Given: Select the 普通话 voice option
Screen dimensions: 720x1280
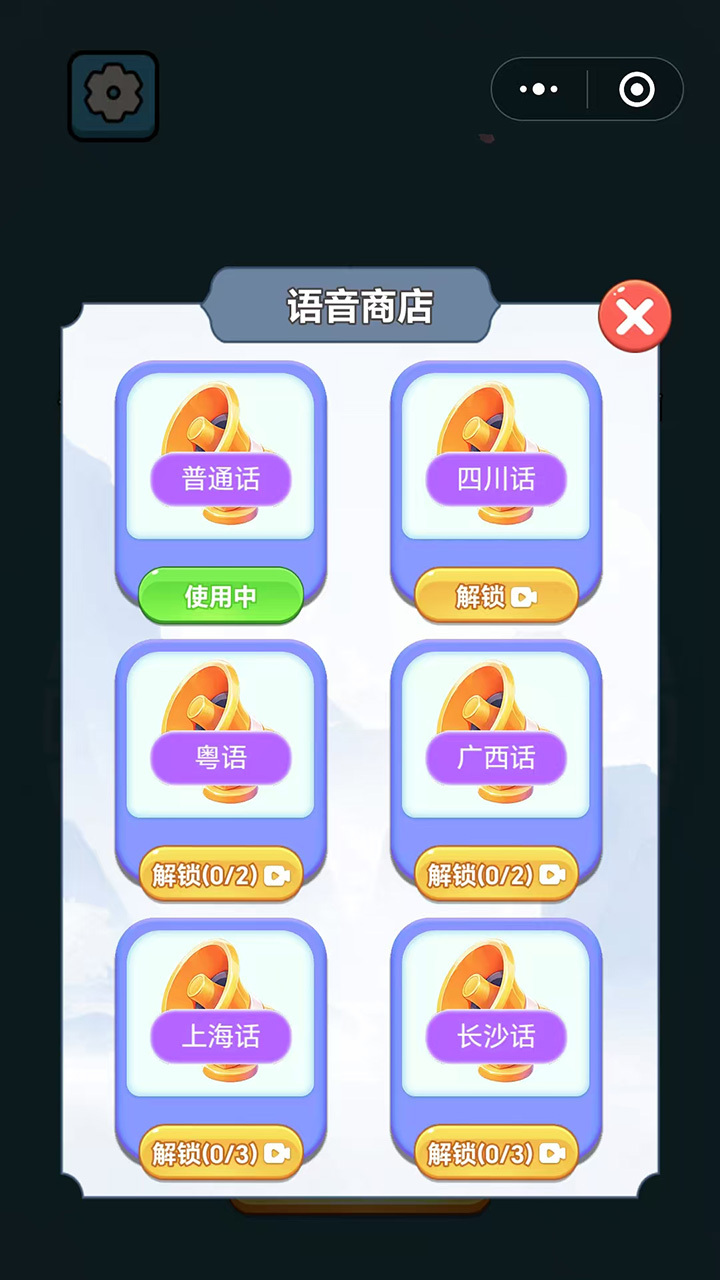Looking at the screenshot, I should 220,480.
